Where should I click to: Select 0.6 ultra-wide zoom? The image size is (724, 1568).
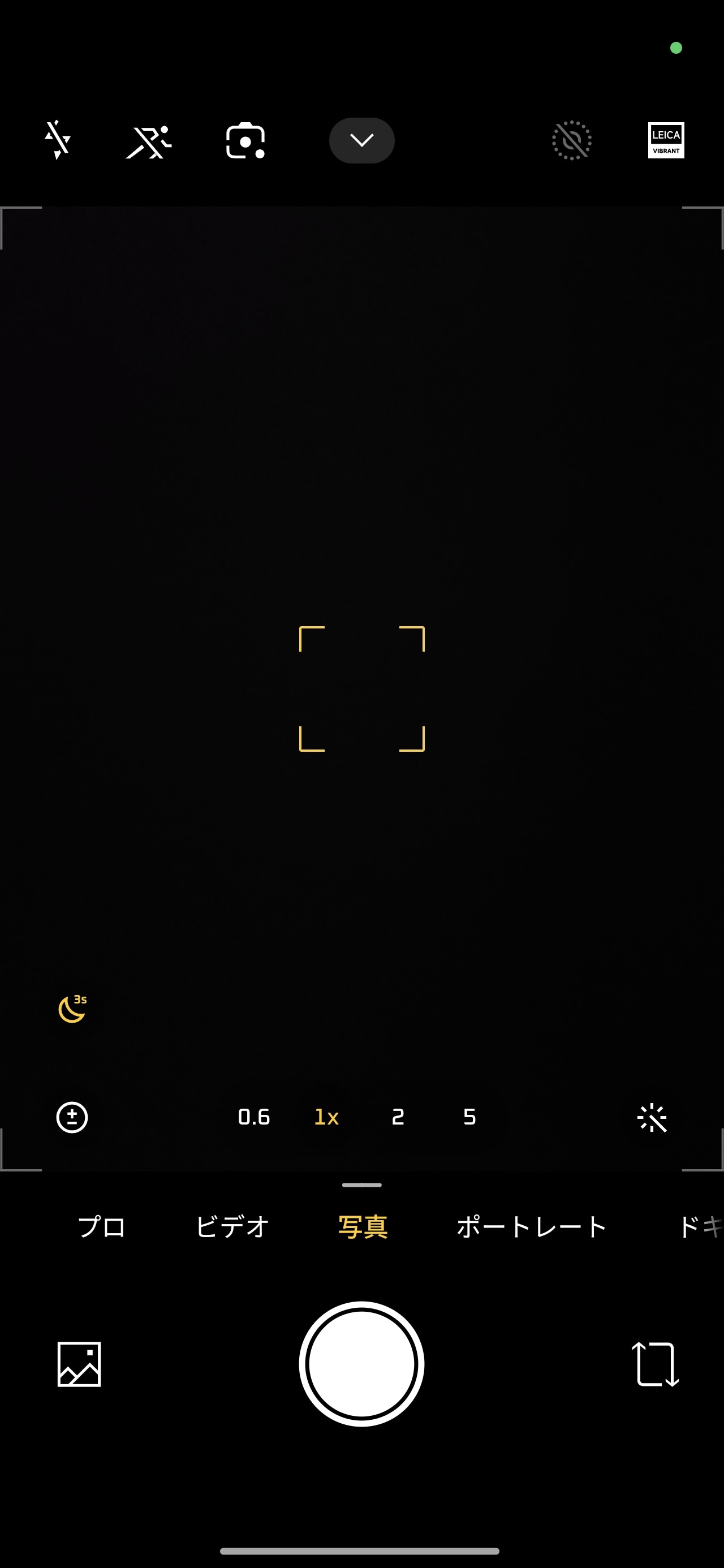254,1117
